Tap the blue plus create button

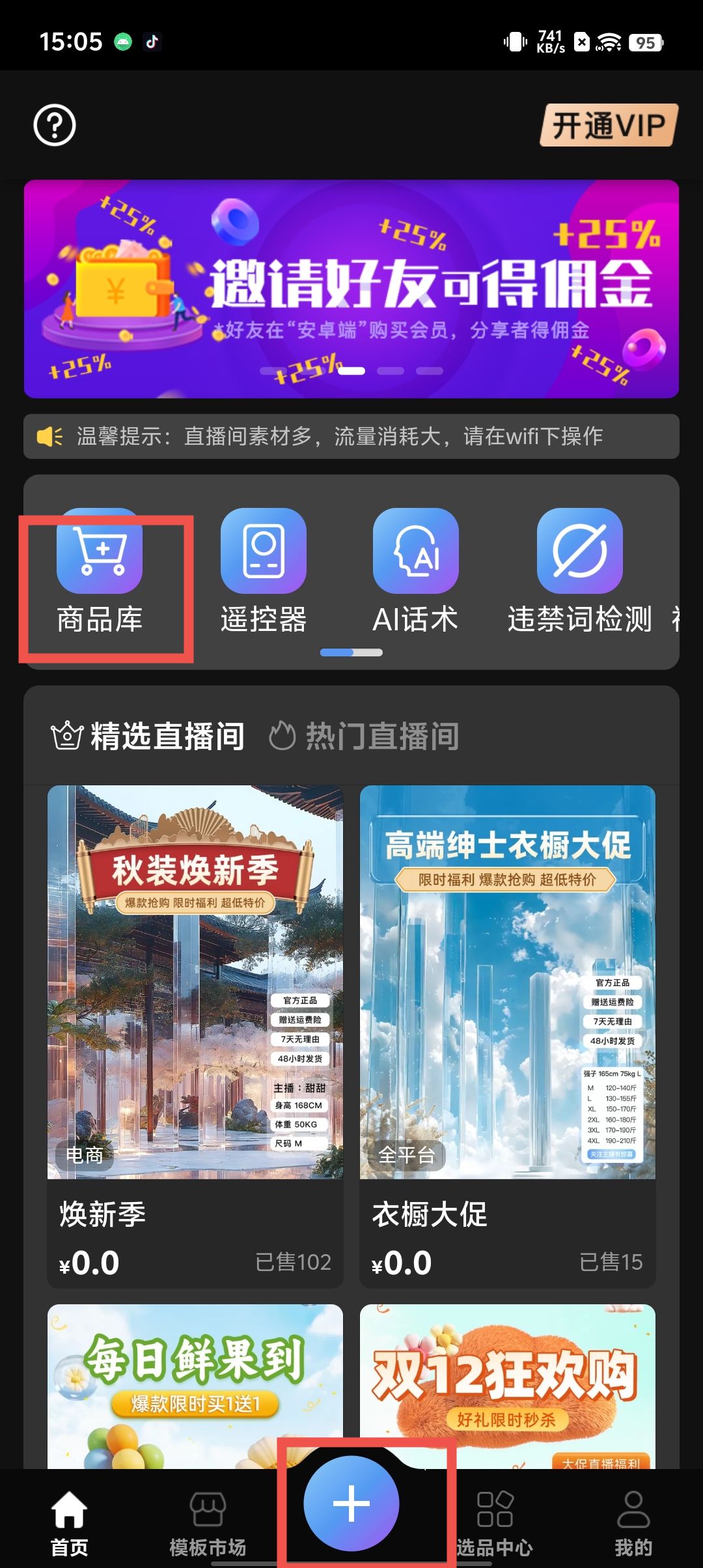pos(351,1503)
